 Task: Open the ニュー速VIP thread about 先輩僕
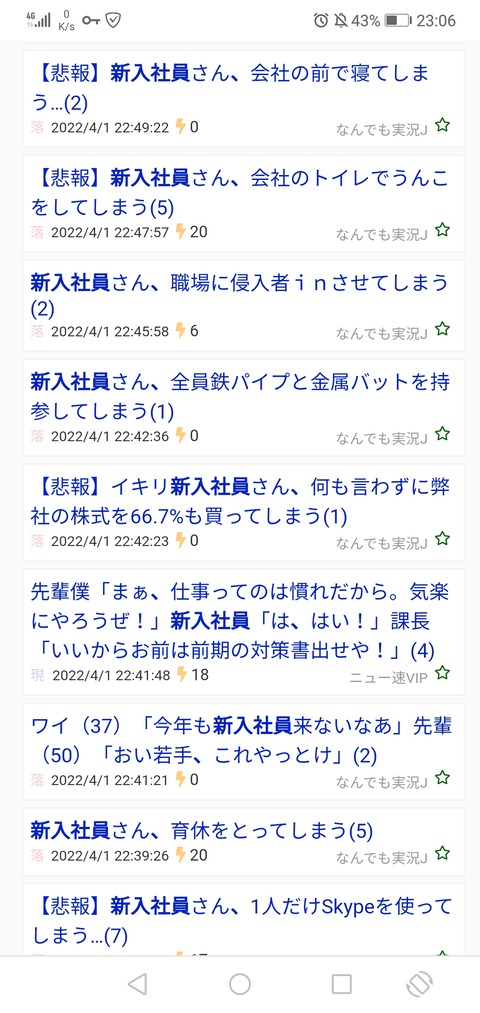pyautogui.click(x=240, y=621)
